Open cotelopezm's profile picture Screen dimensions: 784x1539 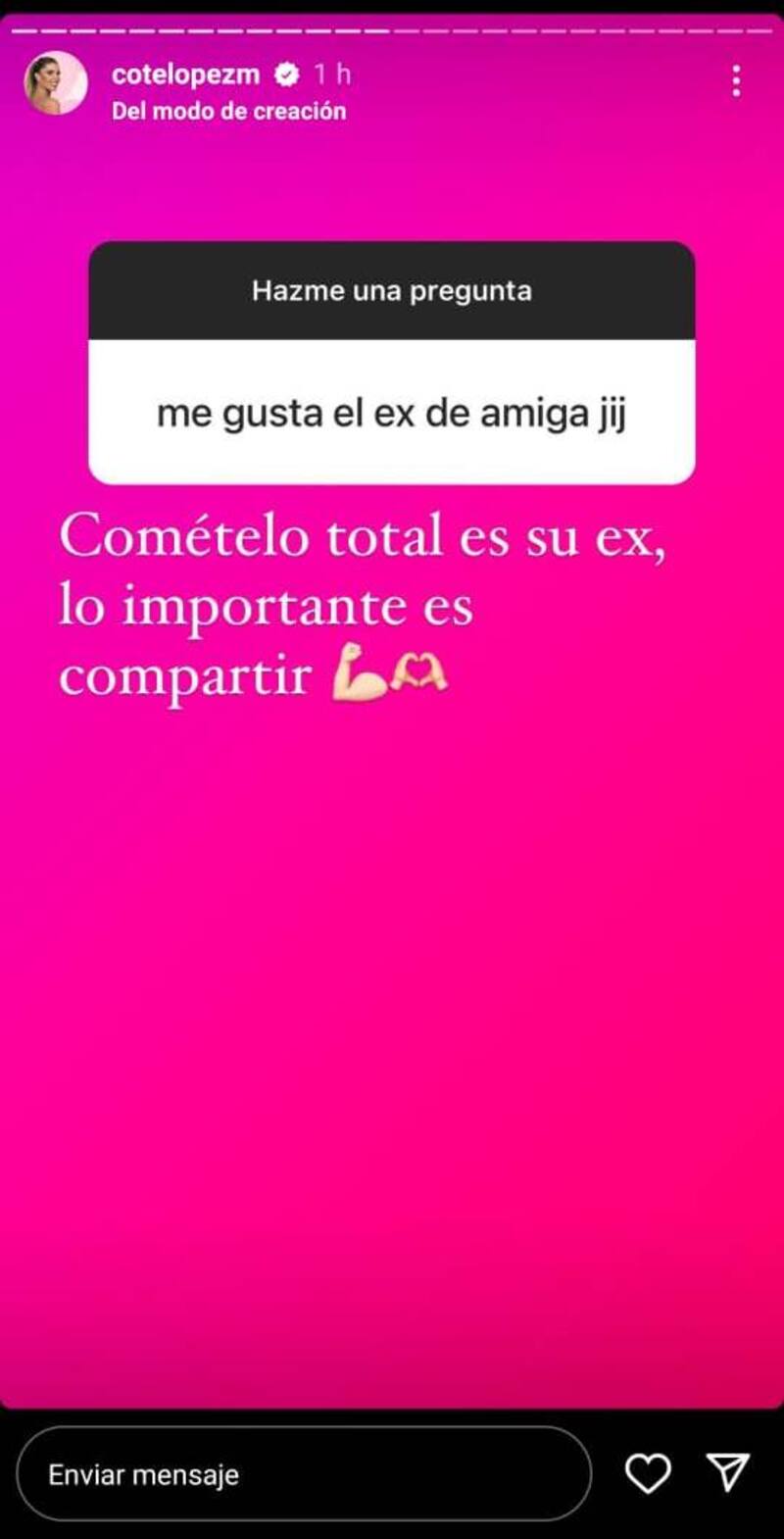click(56, 83)
